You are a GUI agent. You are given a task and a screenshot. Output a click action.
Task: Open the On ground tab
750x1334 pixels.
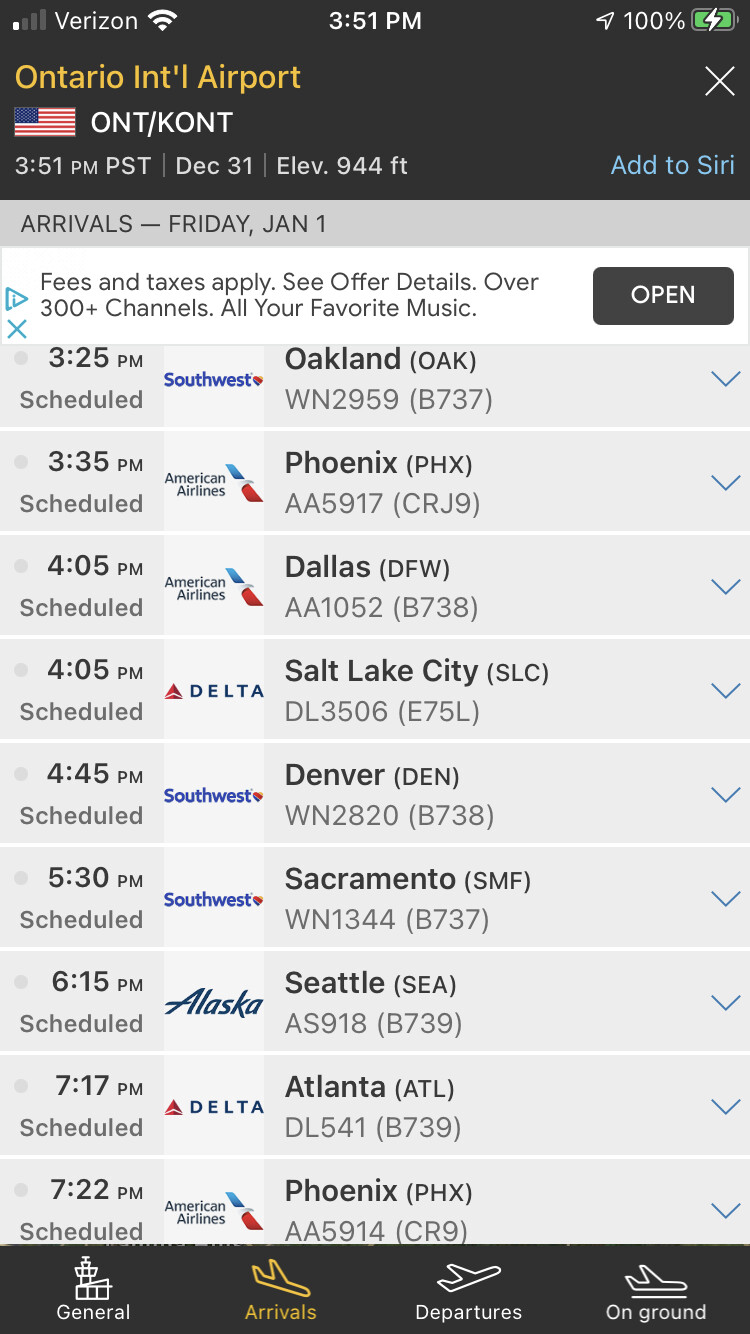[656, 1290]
